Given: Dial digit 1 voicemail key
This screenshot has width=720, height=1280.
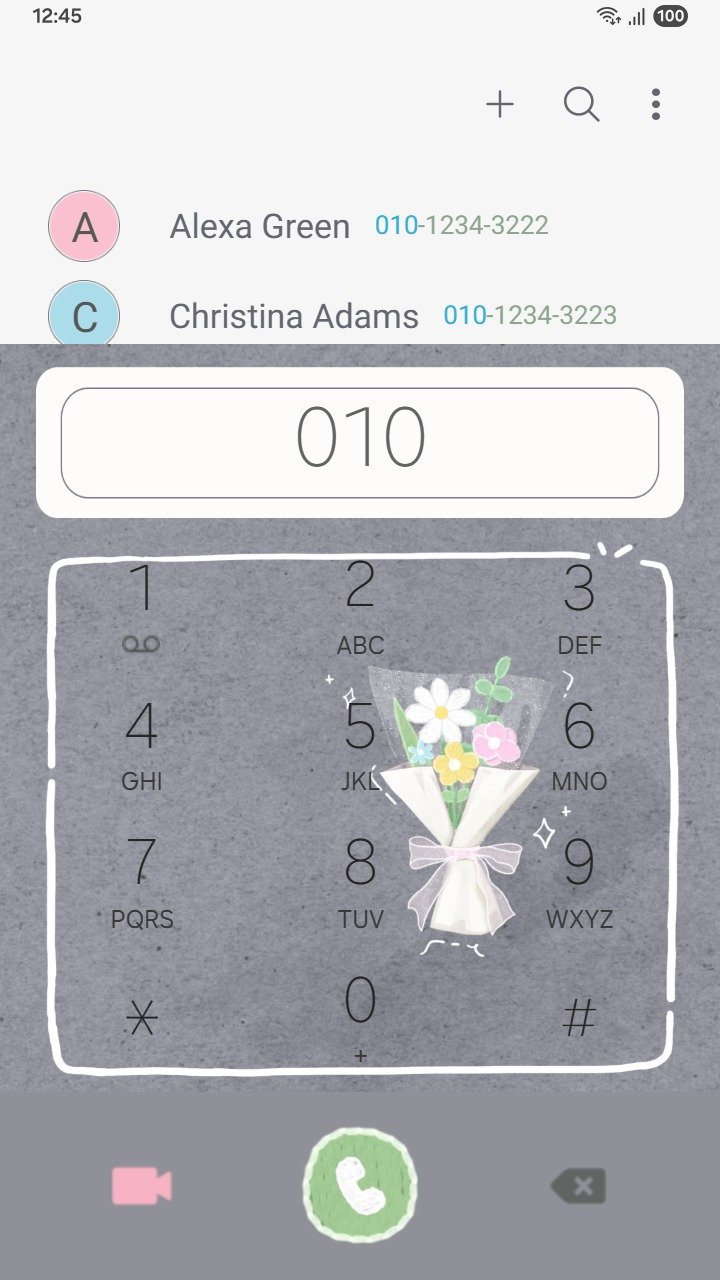Looking at the screenshot, I should (142, 607).
